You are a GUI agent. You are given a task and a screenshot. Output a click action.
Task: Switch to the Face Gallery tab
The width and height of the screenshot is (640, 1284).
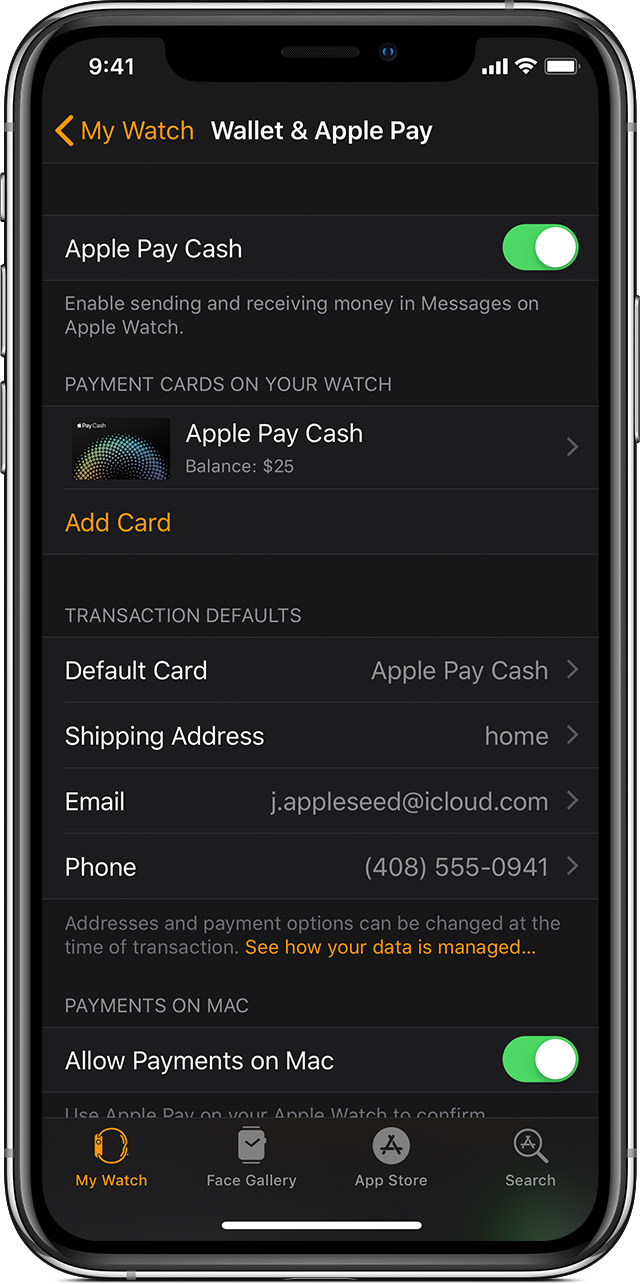(x=251, y=1158)
